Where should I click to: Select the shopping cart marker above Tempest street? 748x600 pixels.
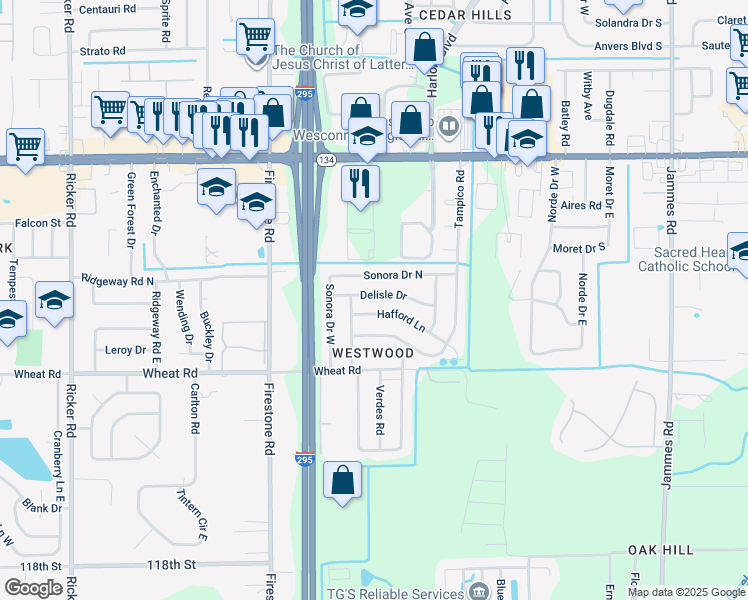pyautogui.click(x=25, y=146)
